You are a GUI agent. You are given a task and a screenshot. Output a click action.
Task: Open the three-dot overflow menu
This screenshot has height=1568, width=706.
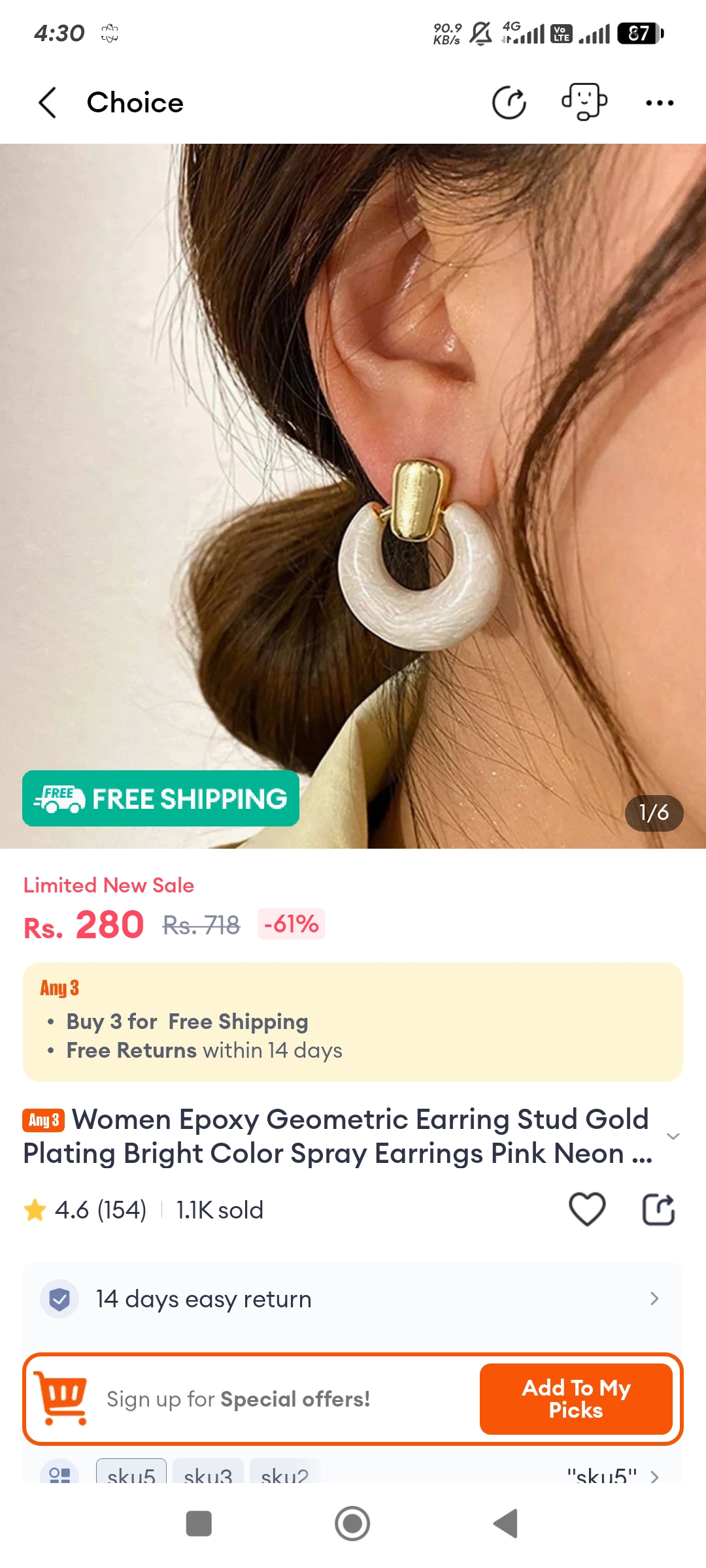[659, 103]
